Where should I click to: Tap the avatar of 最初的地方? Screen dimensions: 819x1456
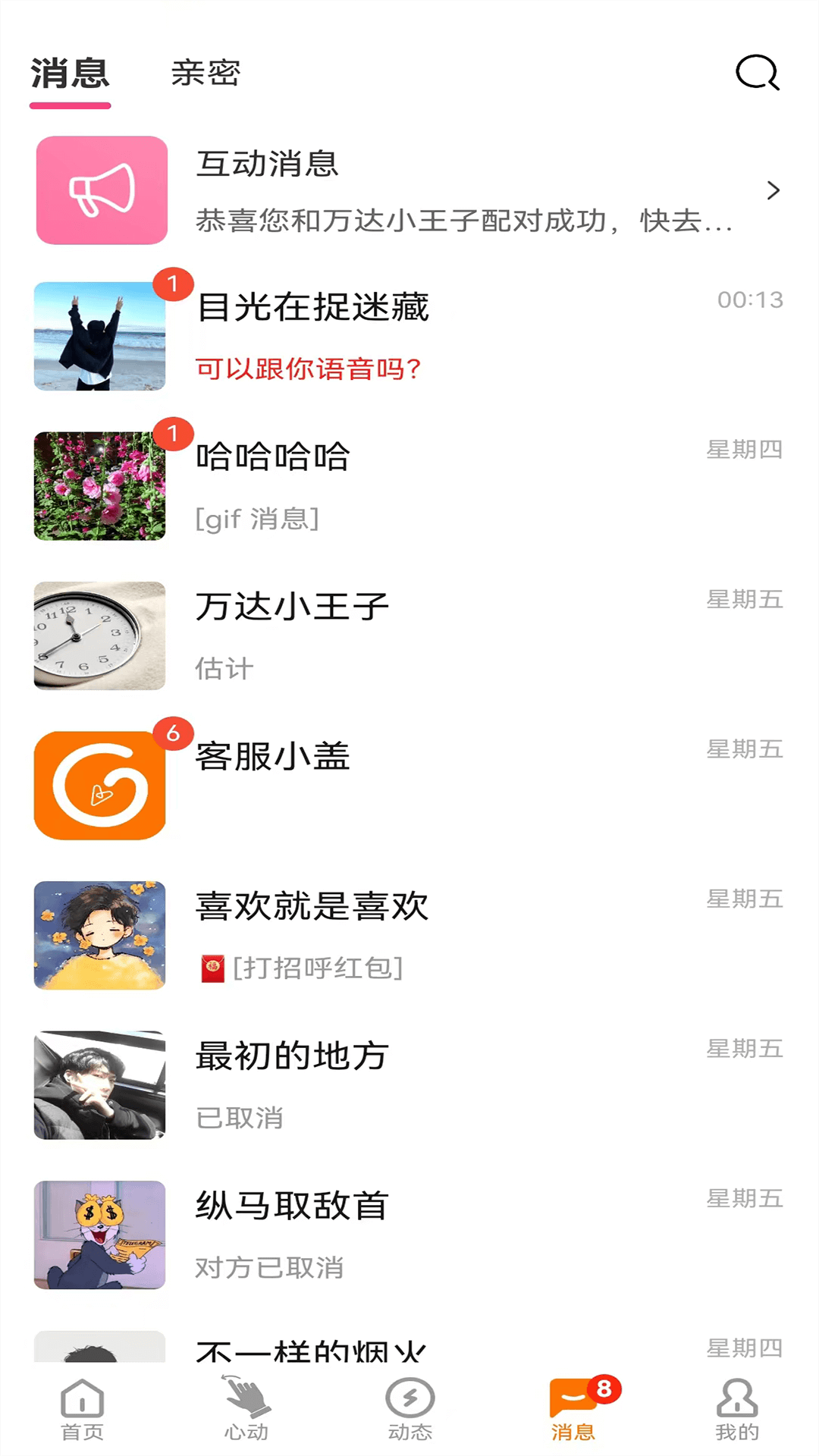pos(100,1084)
